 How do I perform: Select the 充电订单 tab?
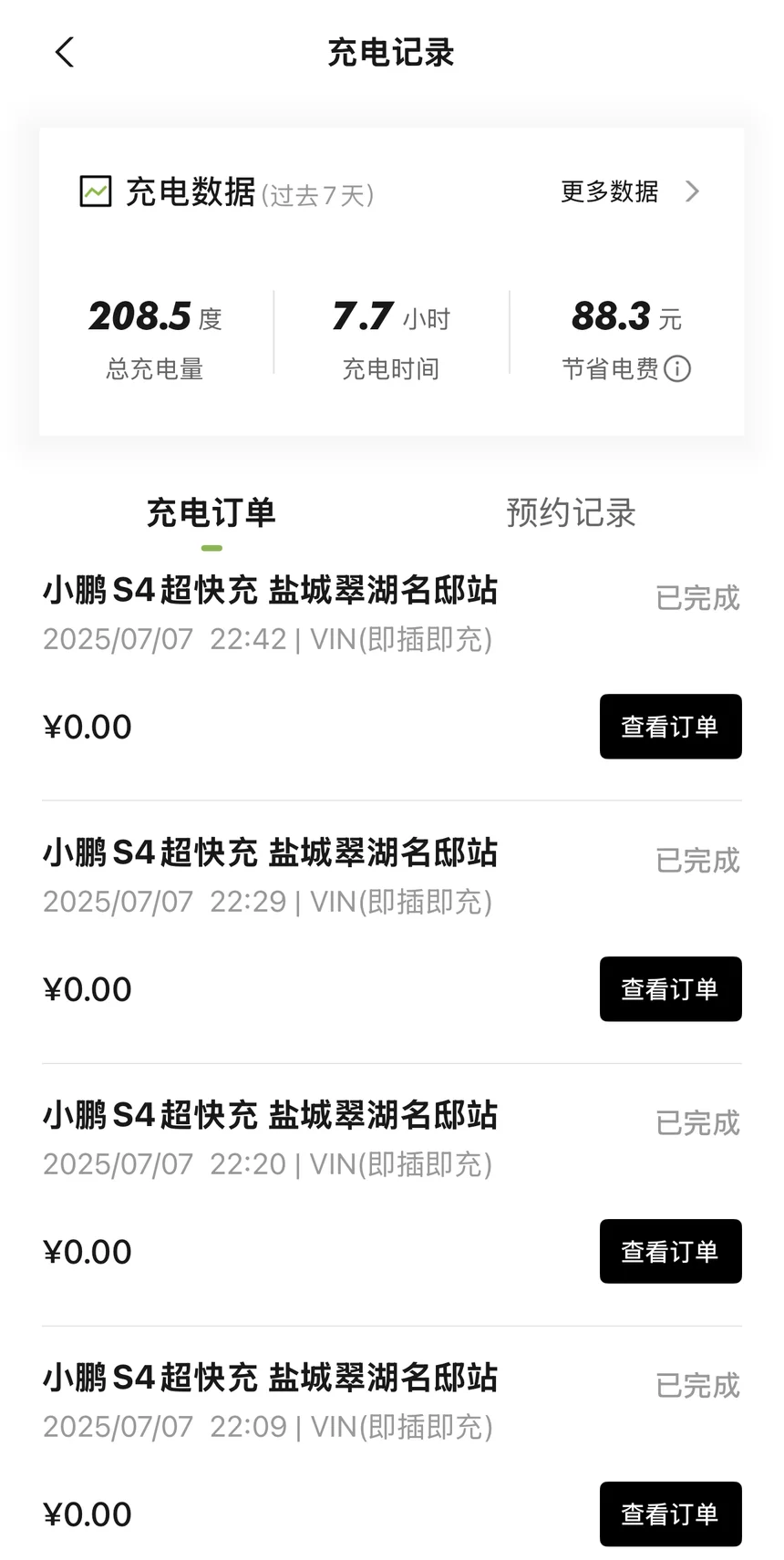point(211,512)
